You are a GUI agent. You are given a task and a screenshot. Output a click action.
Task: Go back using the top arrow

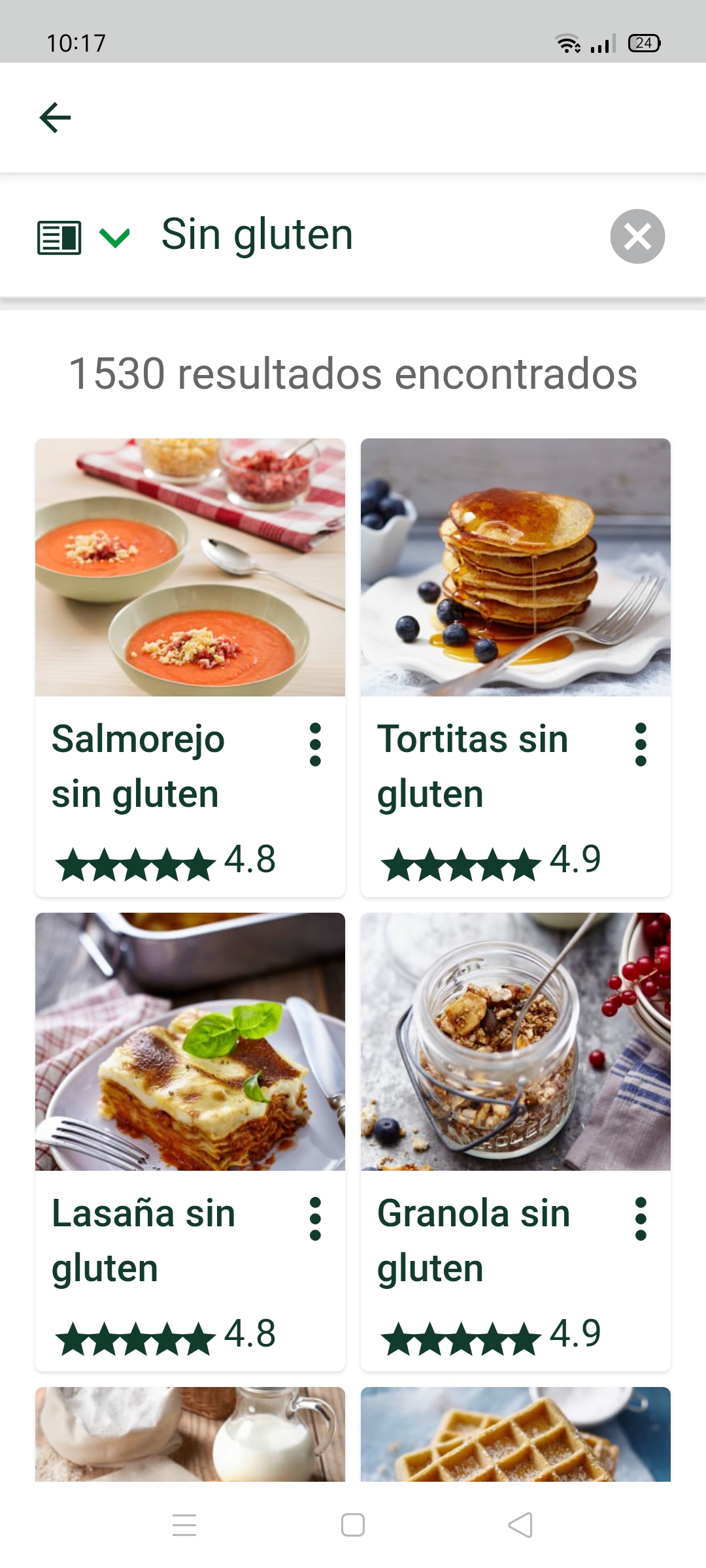point(55,118)
